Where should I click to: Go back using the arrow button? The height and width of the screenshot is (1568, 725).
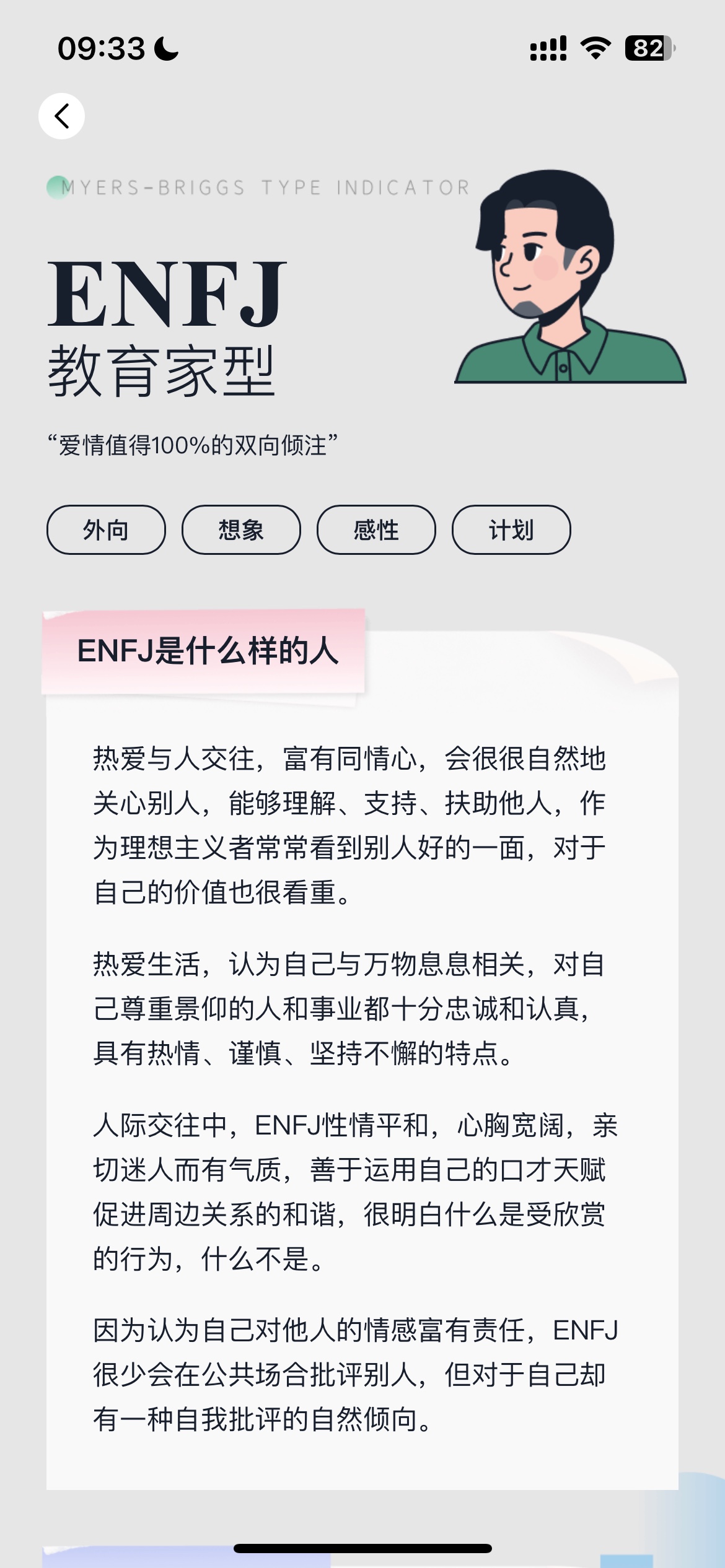tap(61, 116)
